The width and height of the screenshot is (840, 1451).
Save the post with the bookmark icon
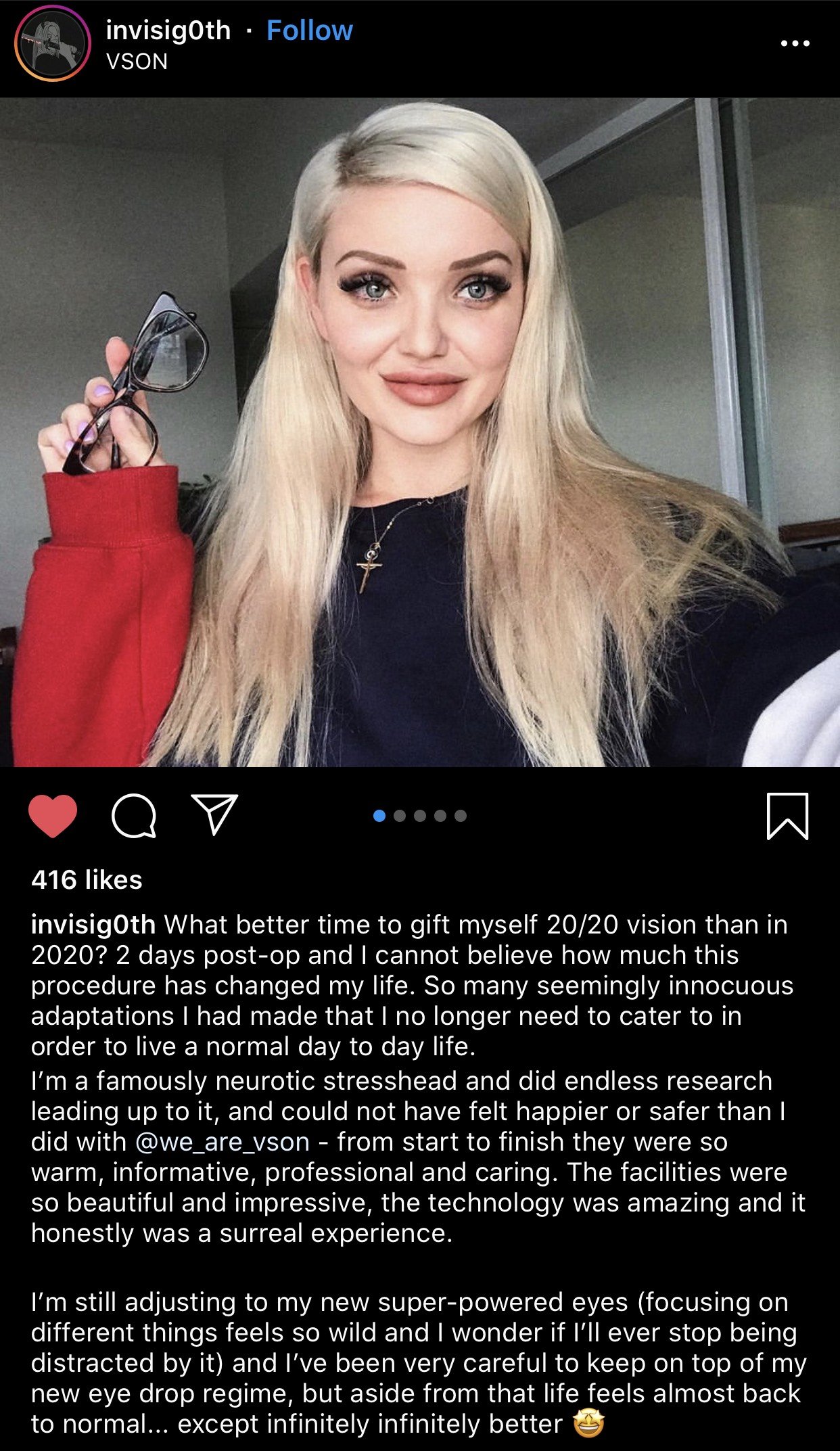[x=787, y=816]
